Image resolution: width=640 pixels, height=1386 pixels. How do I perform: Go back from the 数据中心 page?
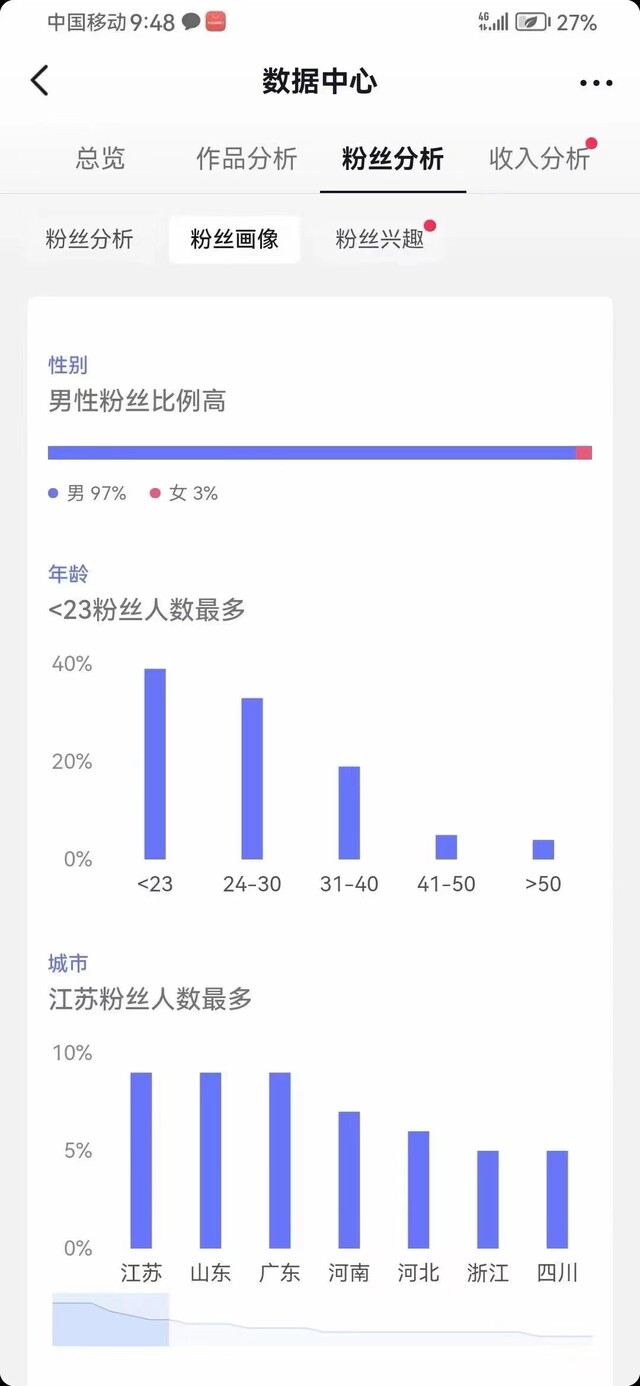[x=40, y=81]
